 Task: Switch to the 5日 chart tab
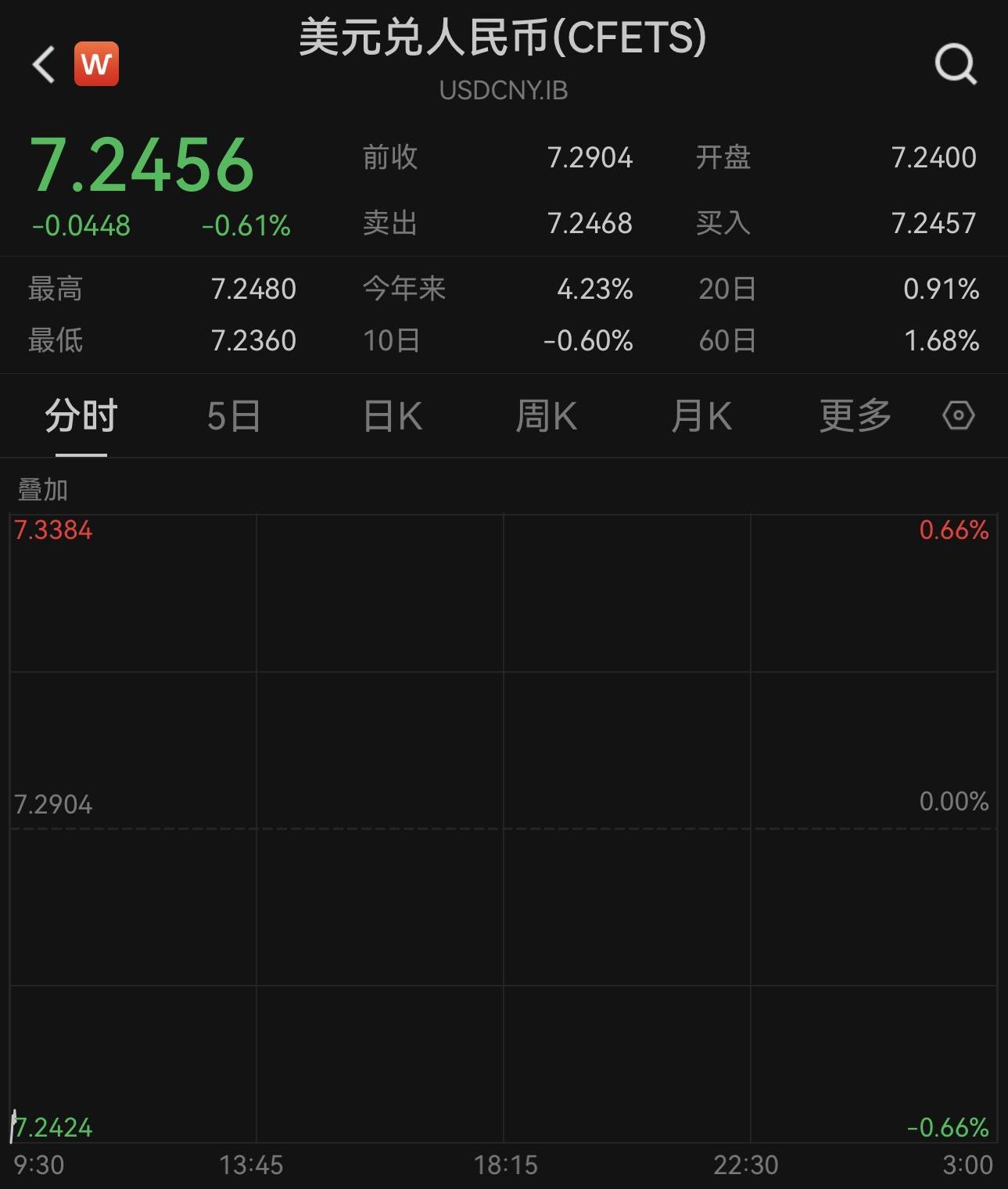coord(233,415)
